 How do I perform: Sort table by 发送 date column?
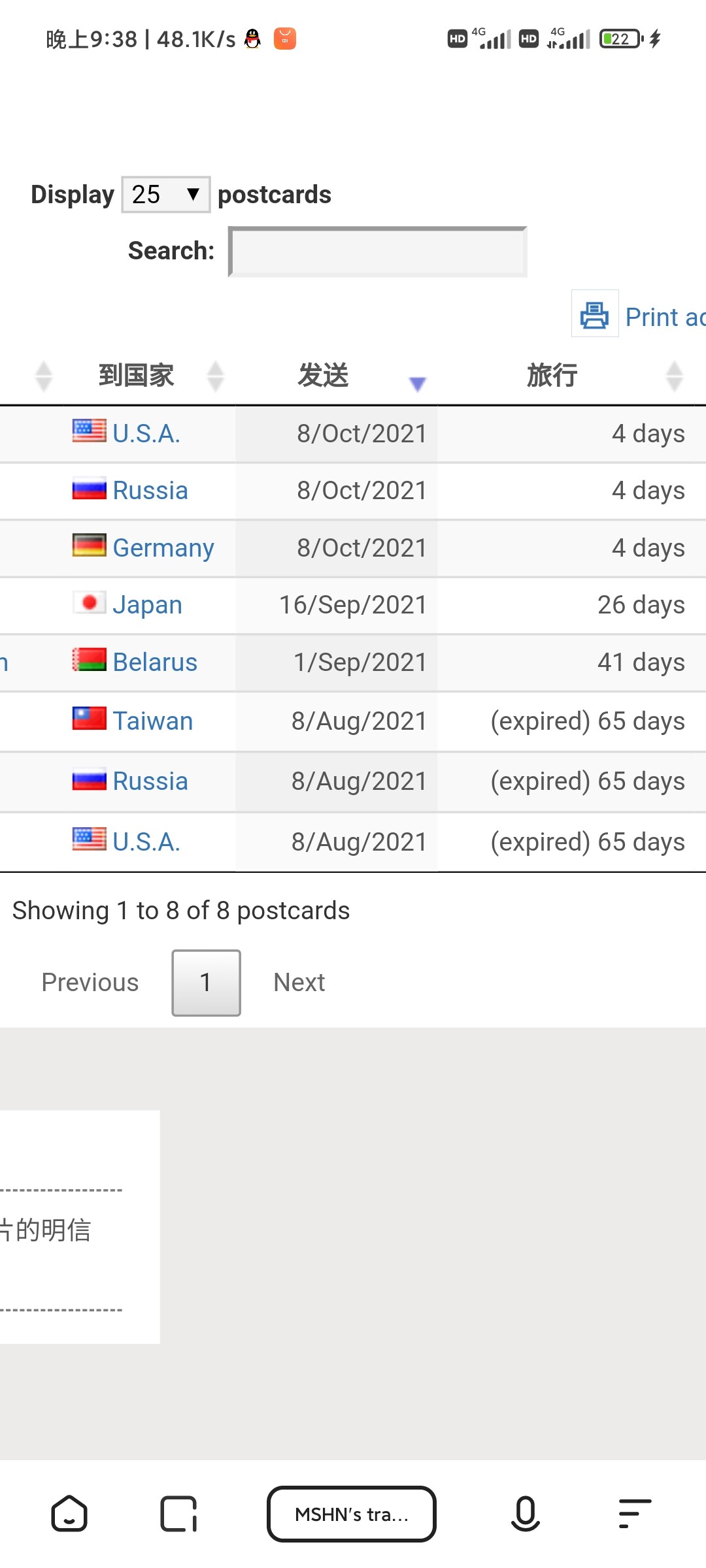[324, 376]
